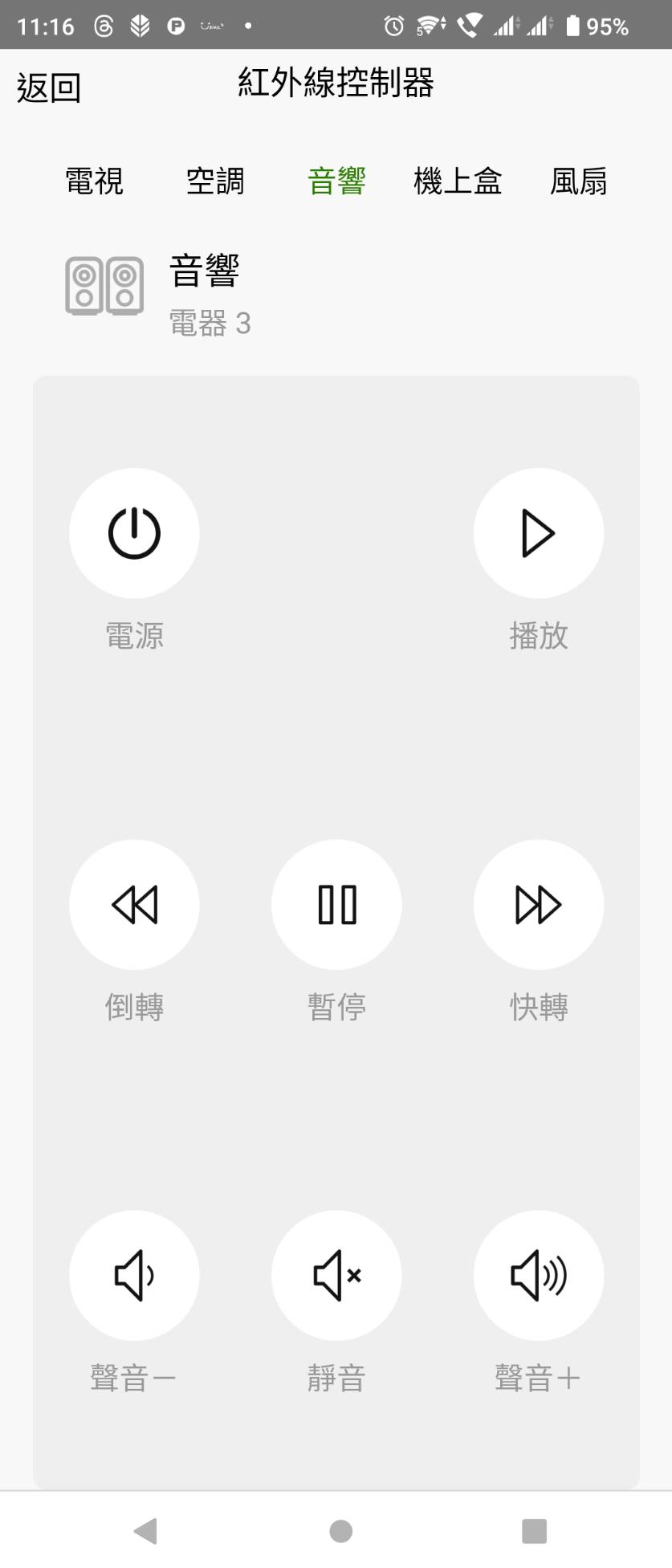Switch to the 空調 tab
The height and width of the screenshot is (1568, 672).
pos(215,181)
